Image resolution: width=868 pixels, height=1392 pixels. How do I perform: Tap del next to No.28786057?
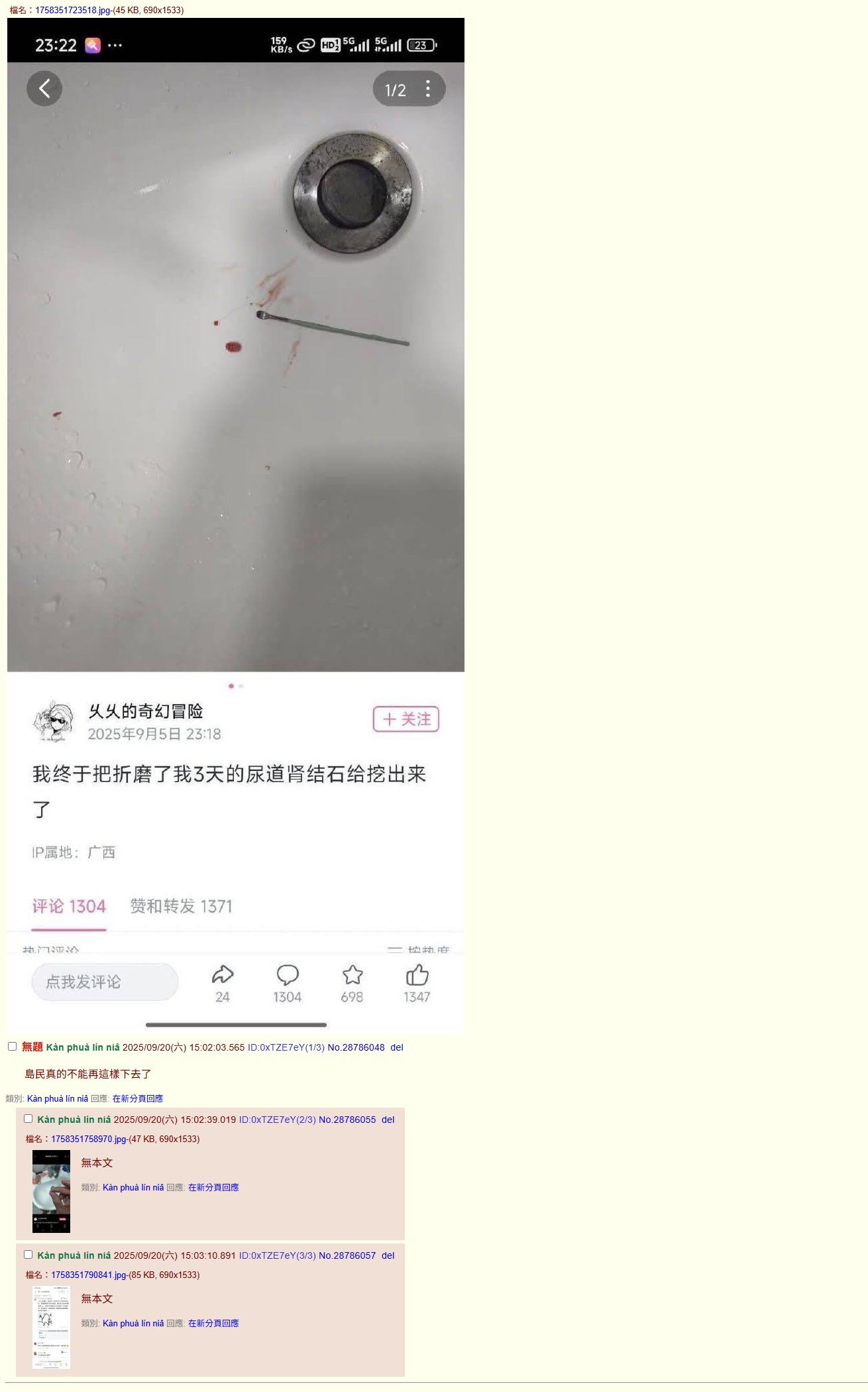388,1255
